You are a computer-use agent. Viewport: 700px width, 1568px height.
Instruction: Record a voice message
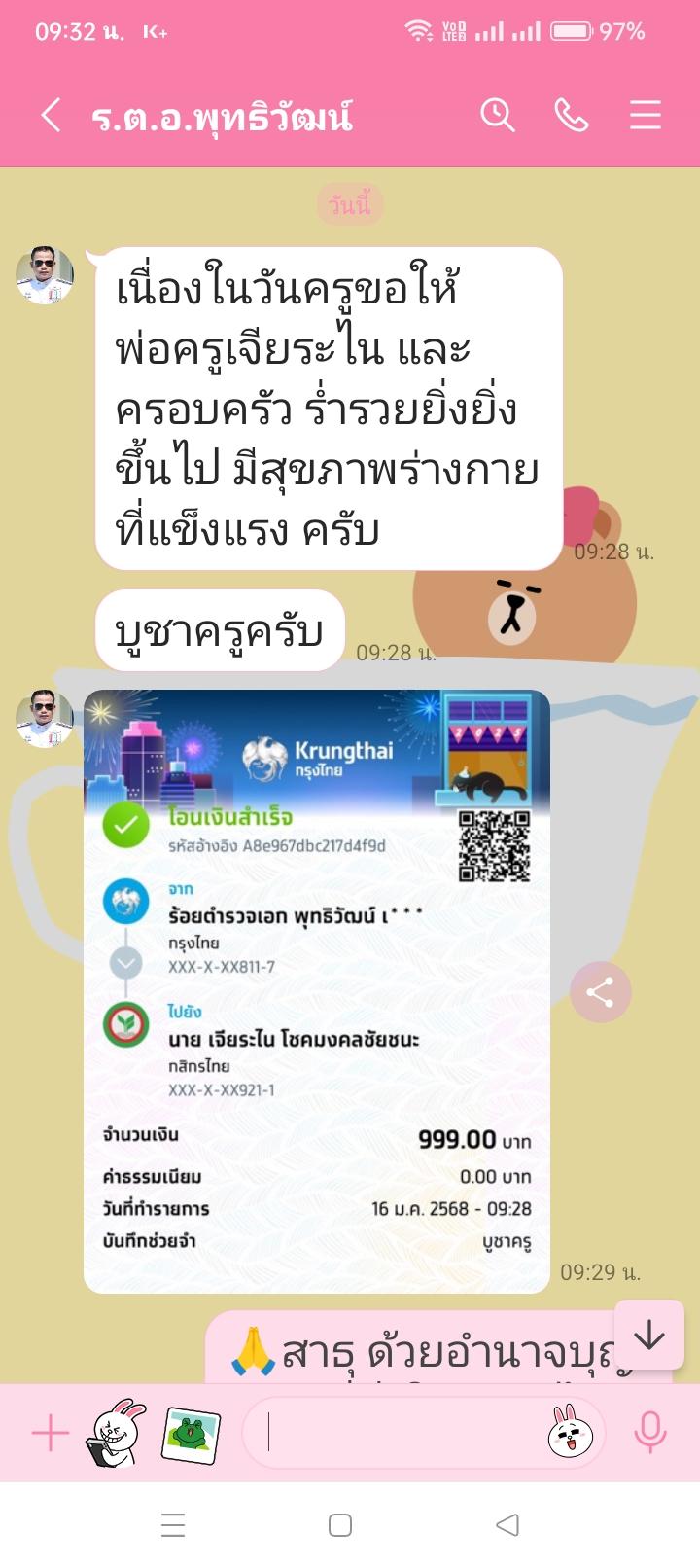(x=649, y=1433)
